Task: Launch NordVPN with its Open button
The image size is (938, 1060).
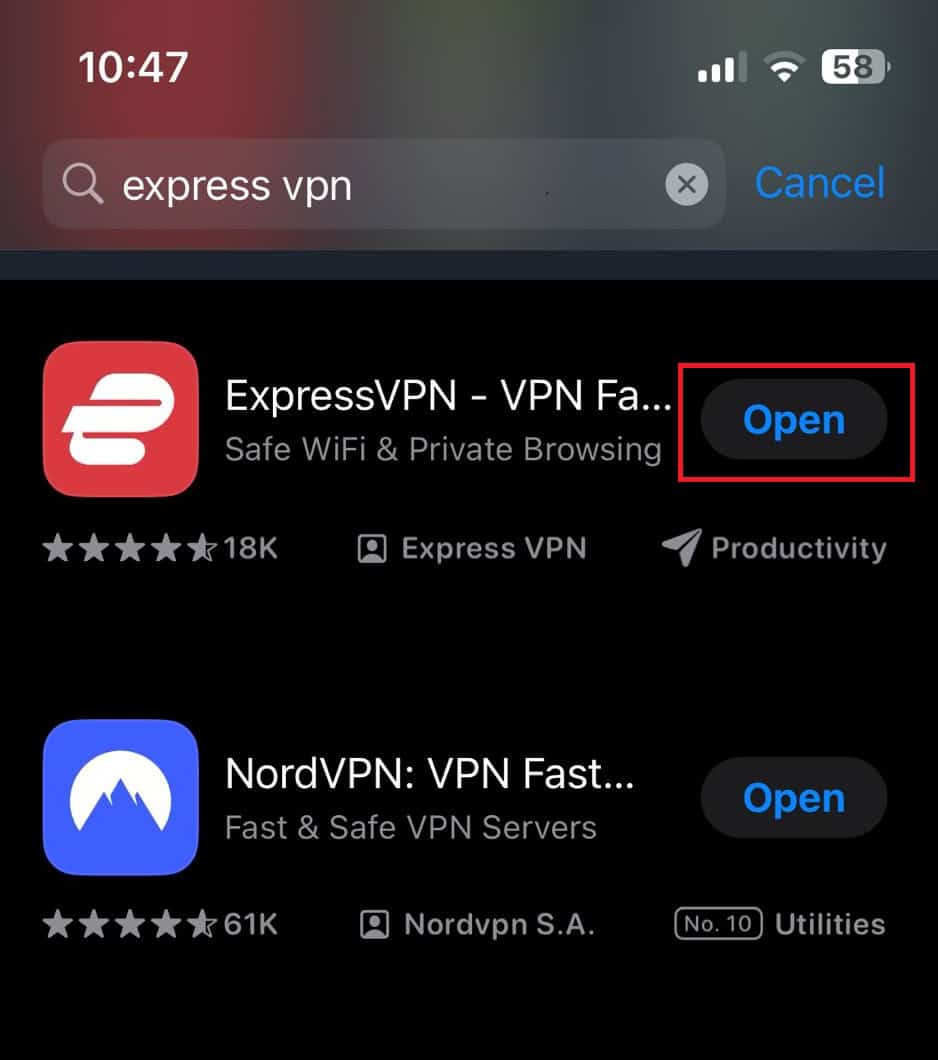Action: point(794,798)
